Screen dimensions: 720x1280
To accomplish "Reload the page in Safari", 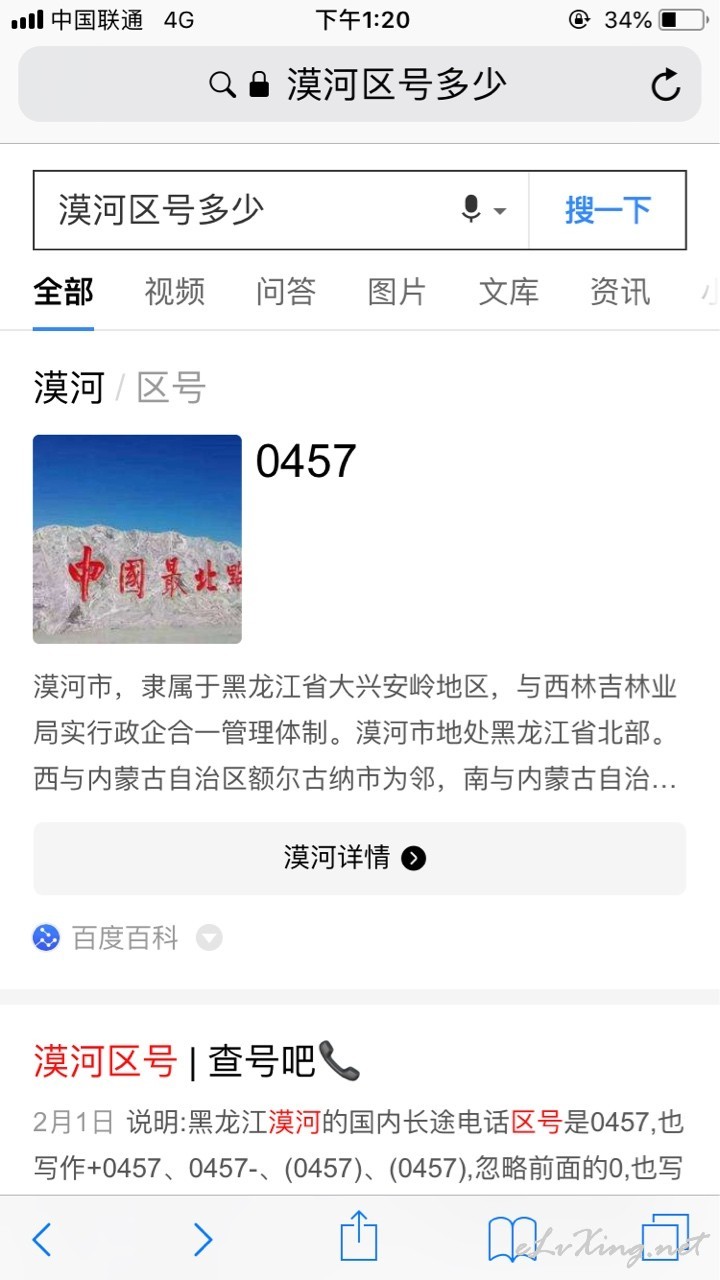I will point(665,85).
